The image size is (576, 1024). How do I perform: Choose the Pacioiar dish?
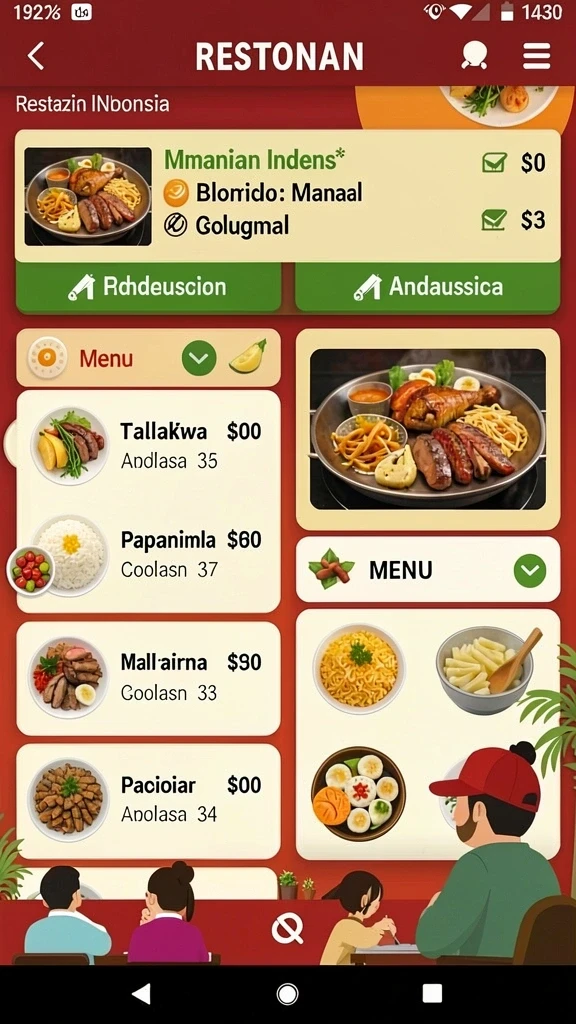pyautogui.click(x=149, y=800)
